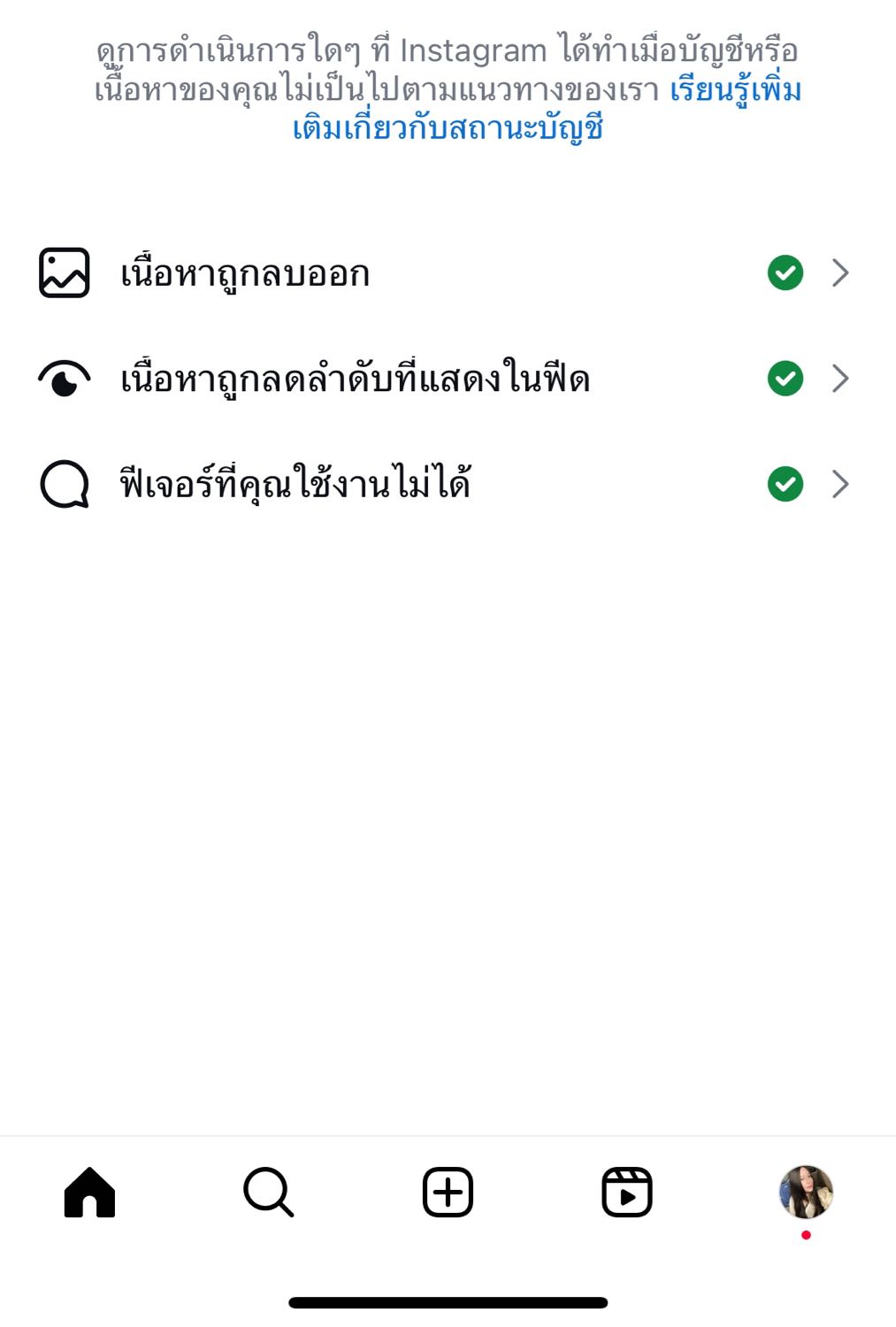Switch to the Reels tab
This screenshot has width=896, height=1327.
point(627,1192)
